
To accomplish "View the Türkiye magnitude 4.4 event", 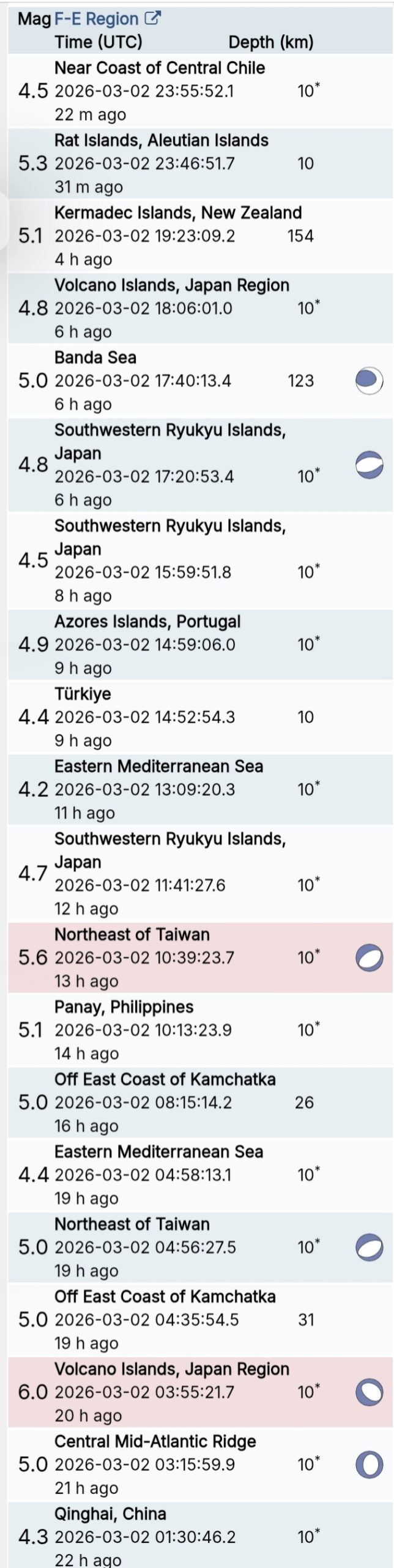I will tap(83, 694).
